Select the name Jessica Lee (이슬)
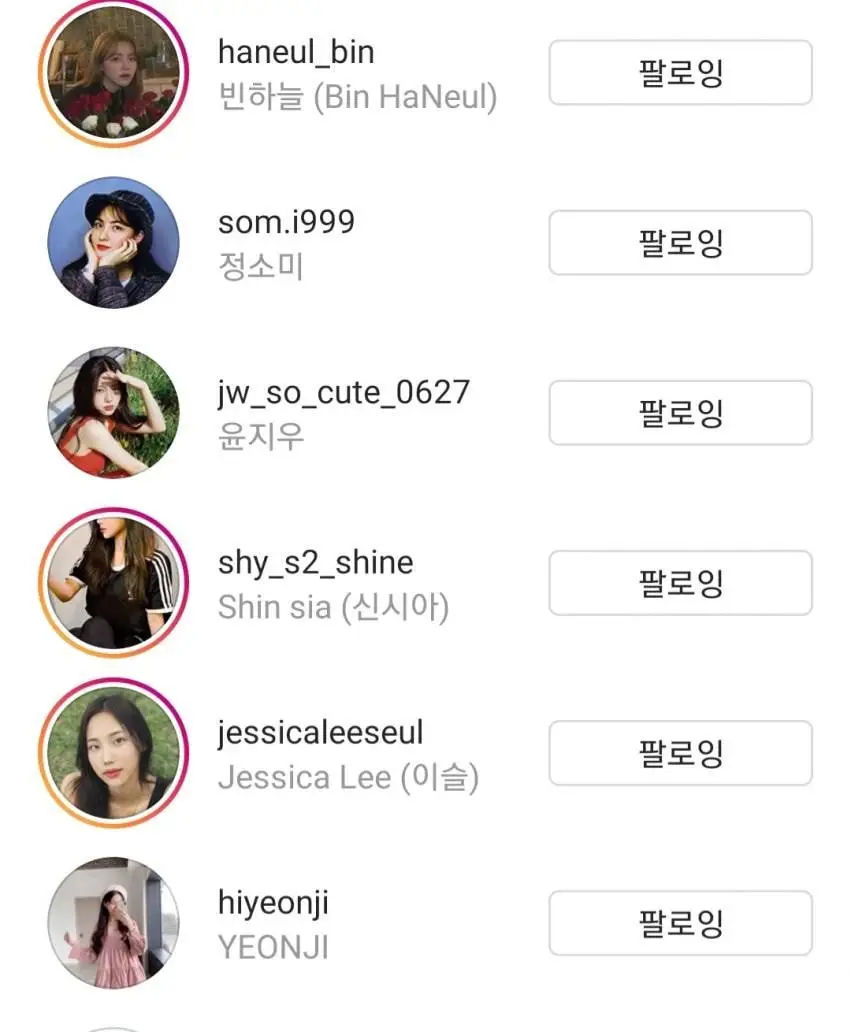 (349, 778)
